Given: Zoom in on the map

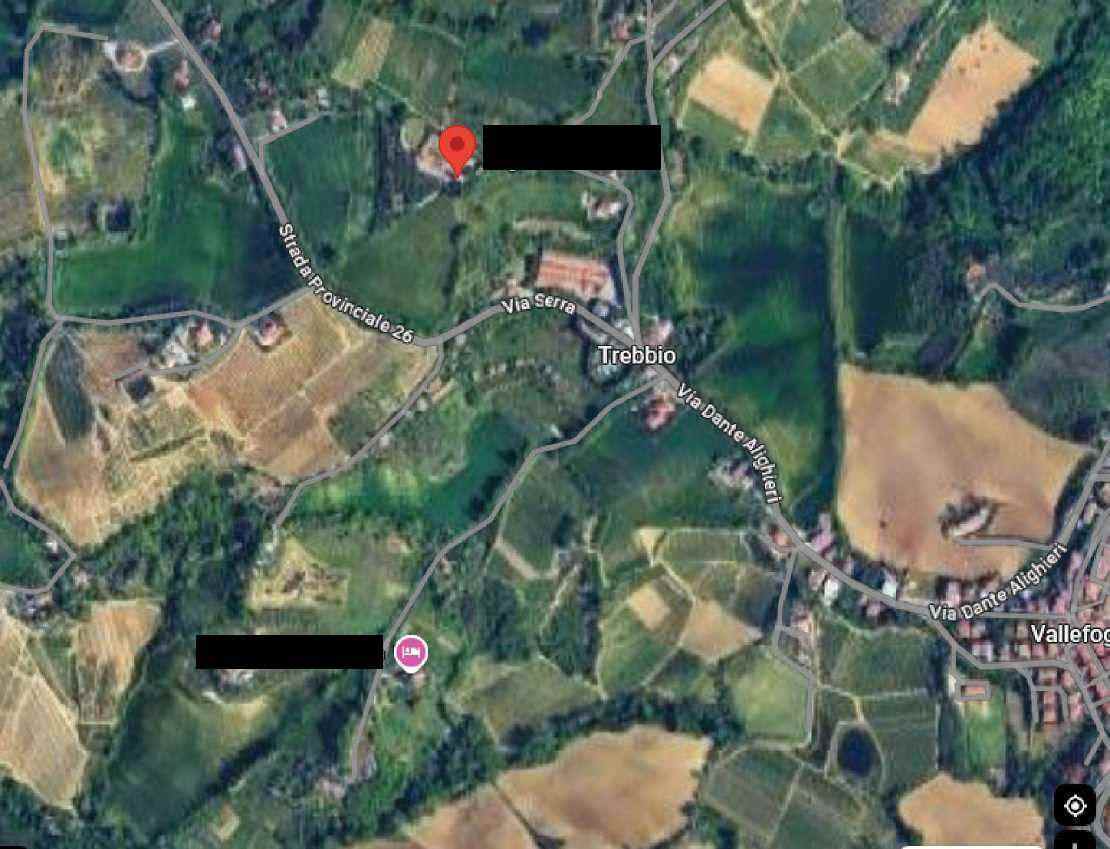Looking at the screenshot, I should 1075,842.
